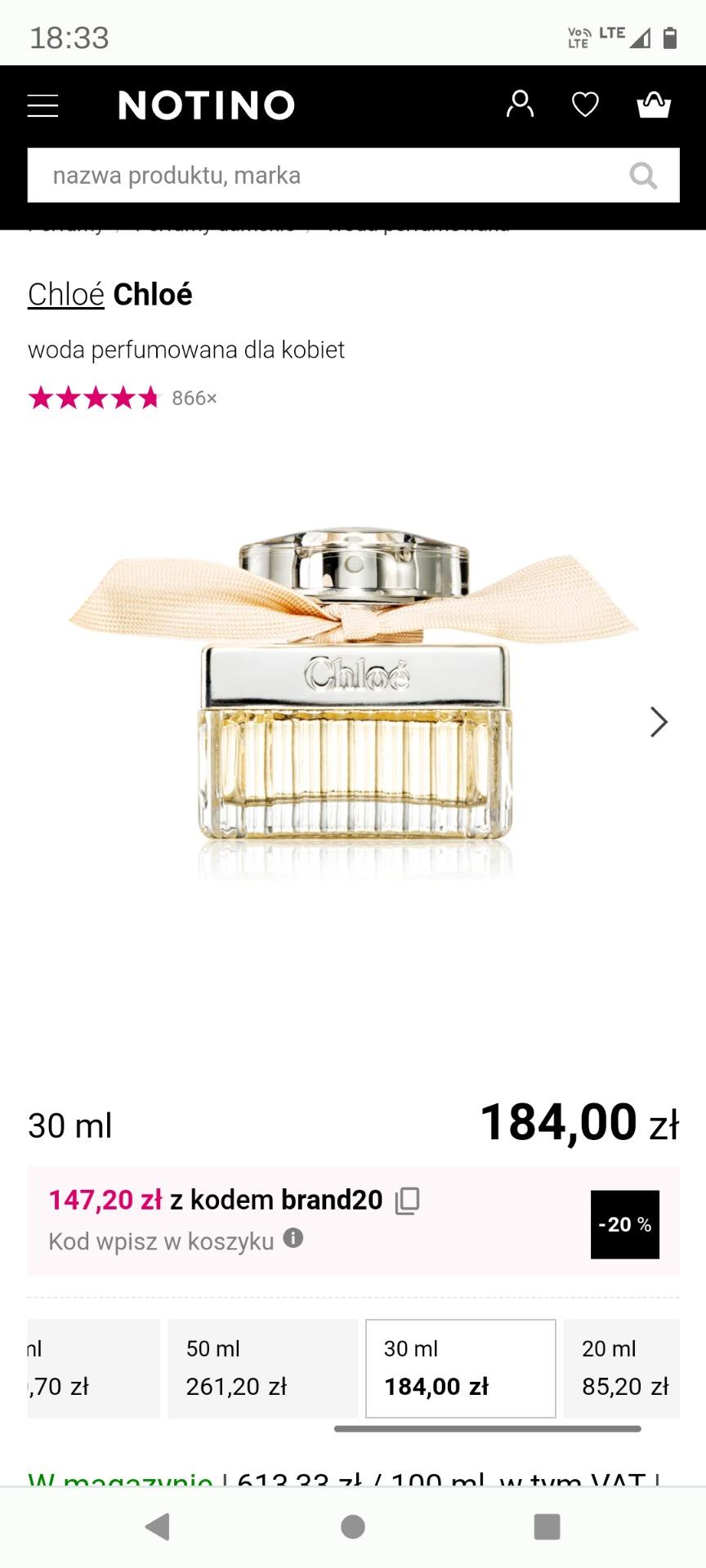Select the 50 ml size option
Viewport: 706px width, 1568px height.
[262, 1368]
